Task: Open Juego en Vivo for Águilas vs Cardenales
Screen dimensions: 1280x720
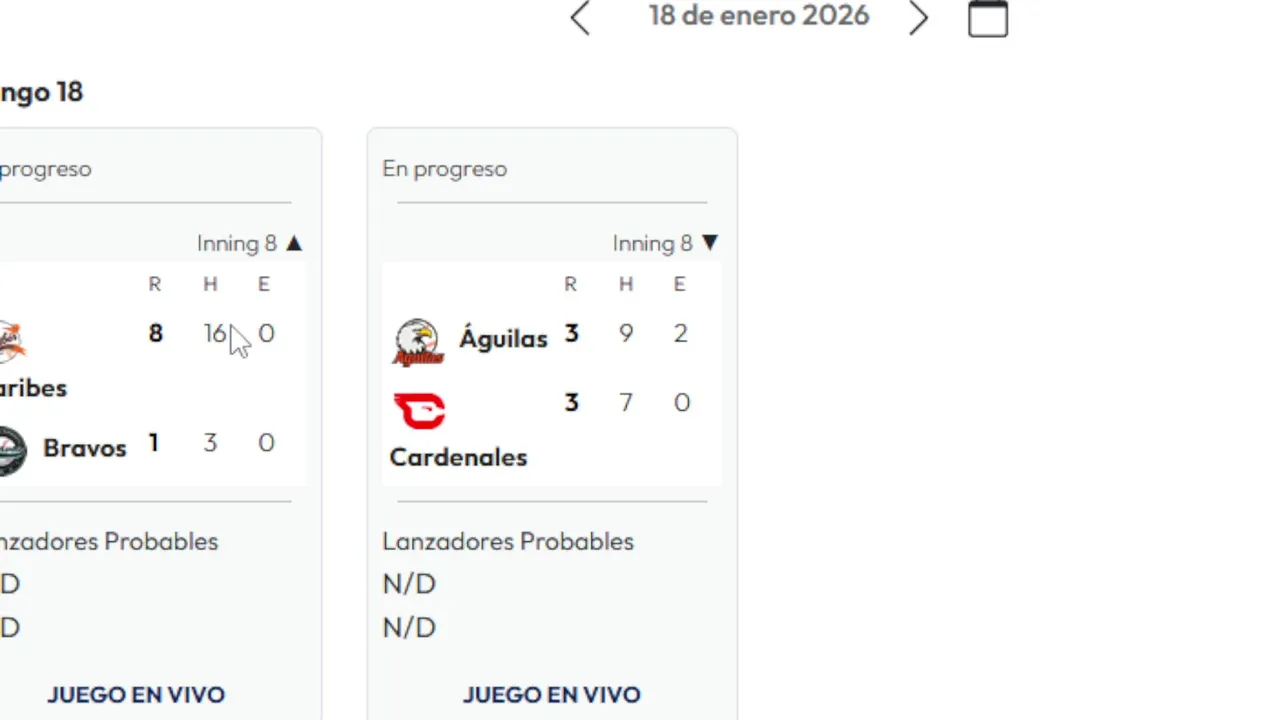Action: coord(551,694)
